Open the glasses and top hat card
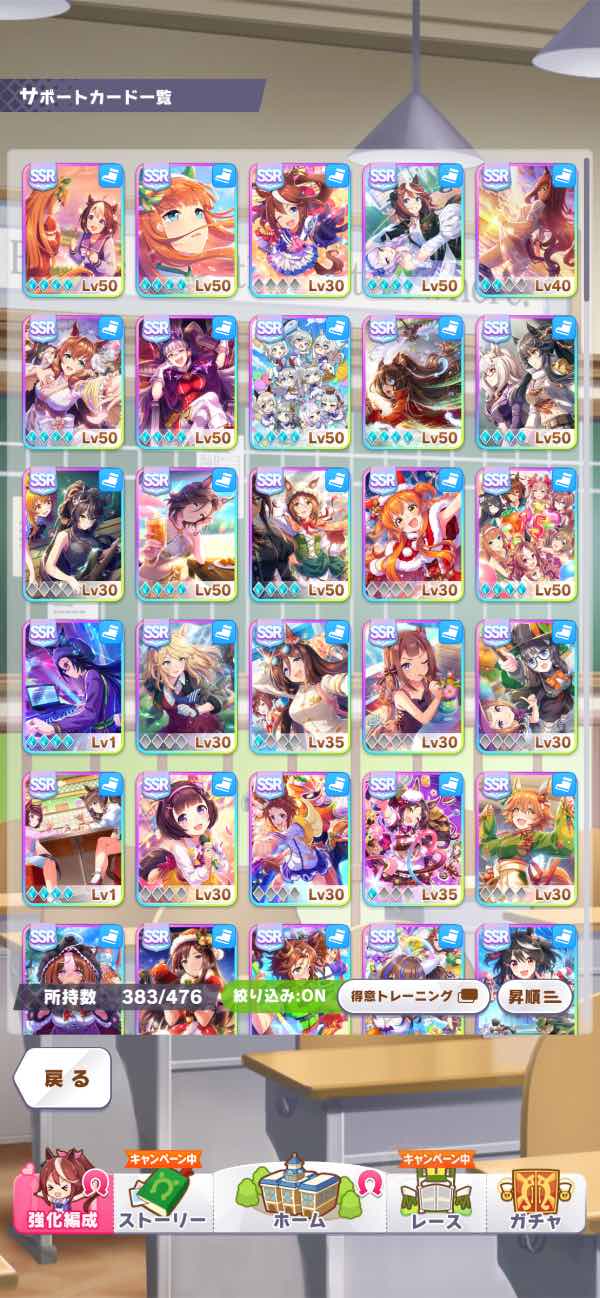600x1298 pixels. (526, 686)
